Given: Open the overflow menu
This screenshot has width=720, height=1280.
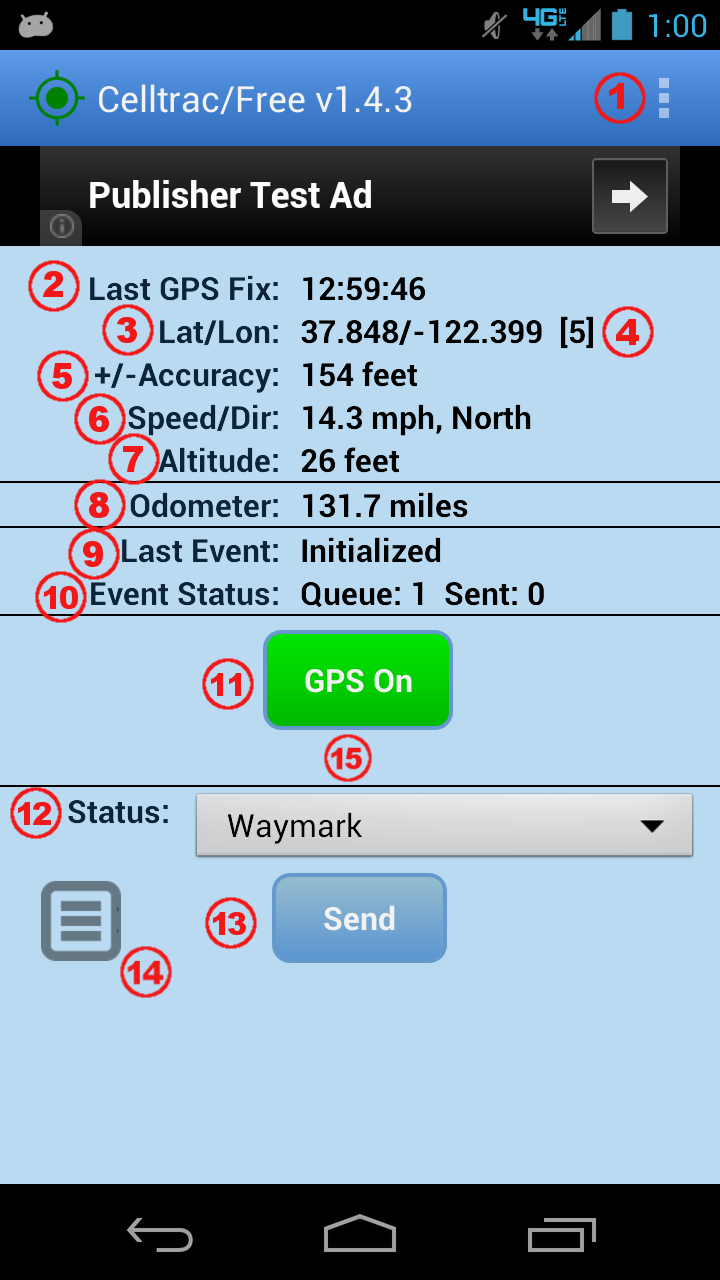Looking at the screenshot, I should 664,99.
